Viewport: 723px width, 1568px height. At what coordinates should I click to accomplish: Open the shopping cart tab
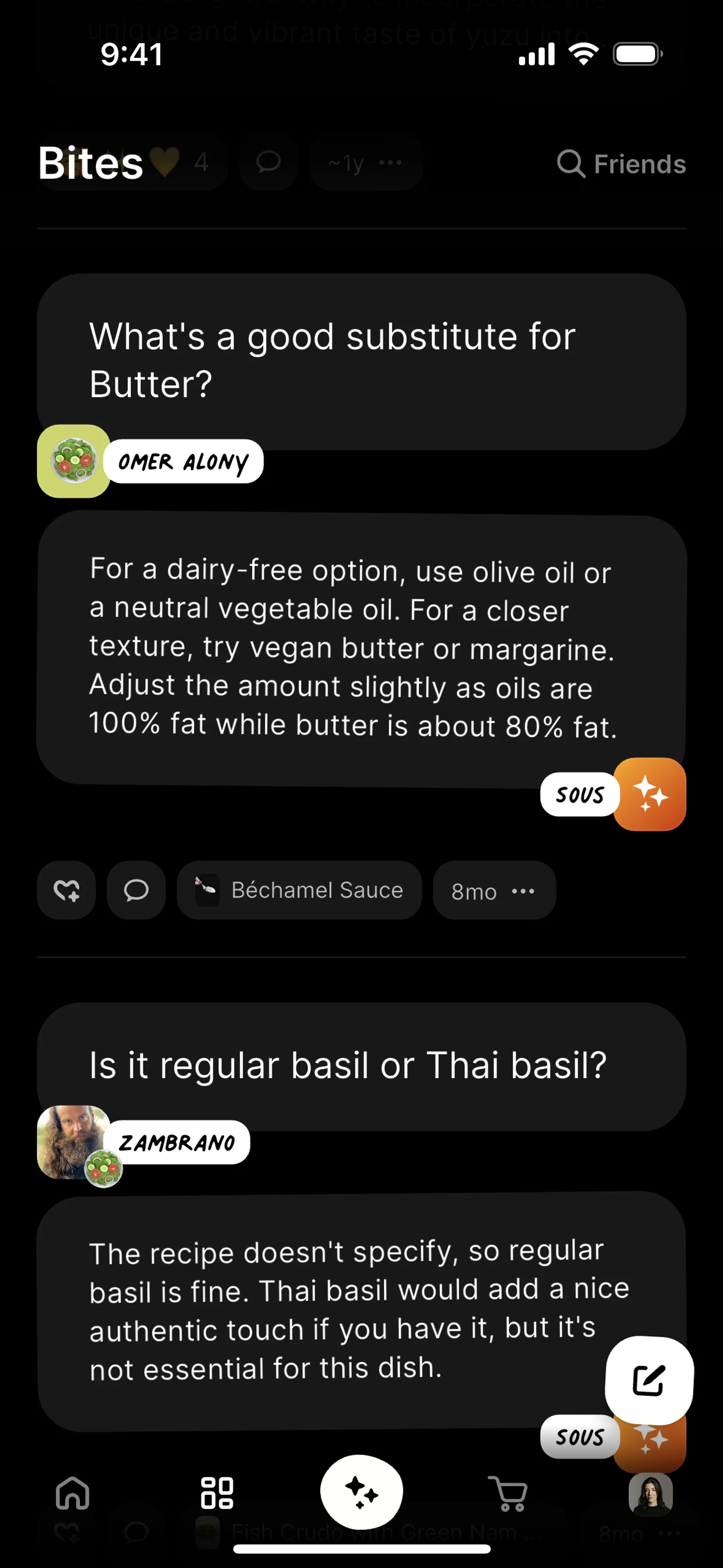coord(508,1493)
